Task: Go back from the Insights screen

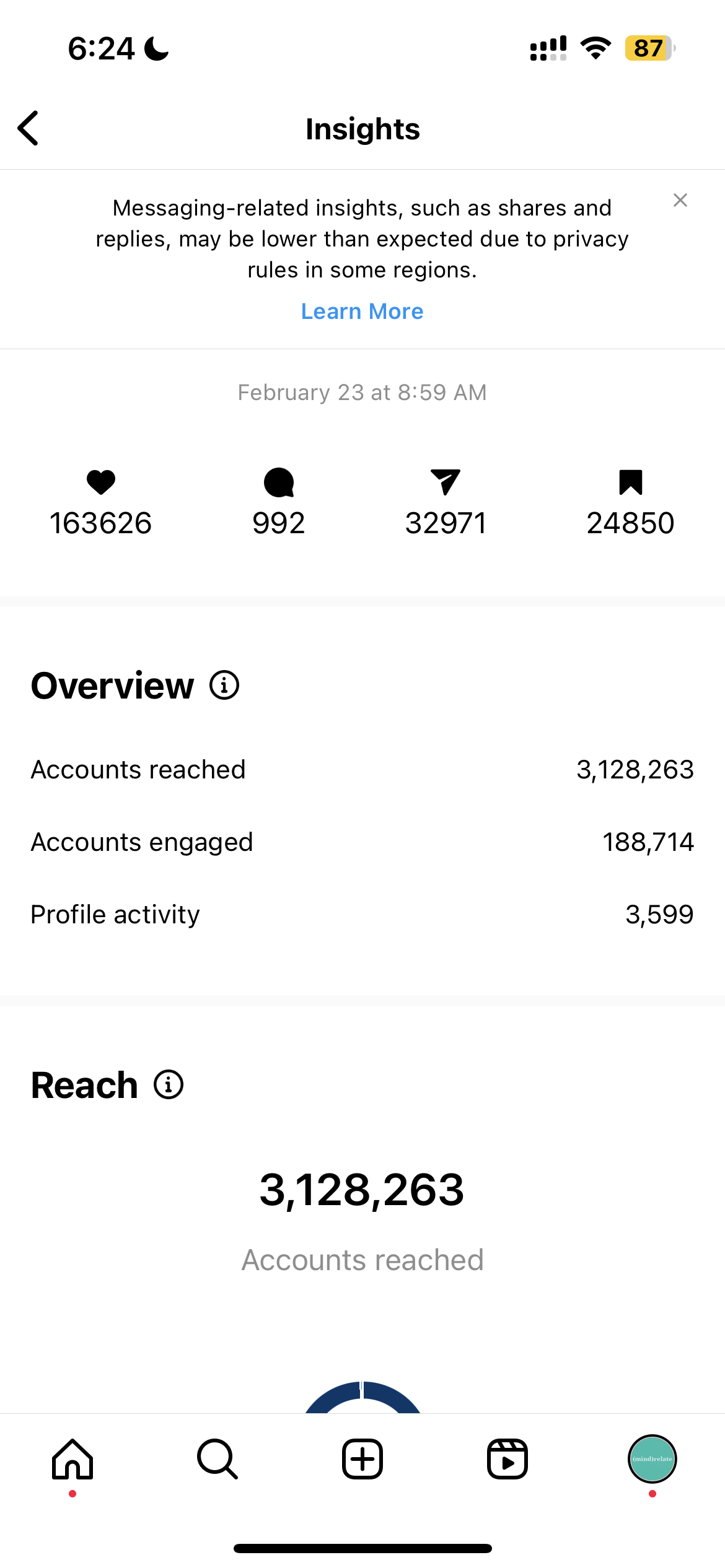Action: [x=29, y=128]
